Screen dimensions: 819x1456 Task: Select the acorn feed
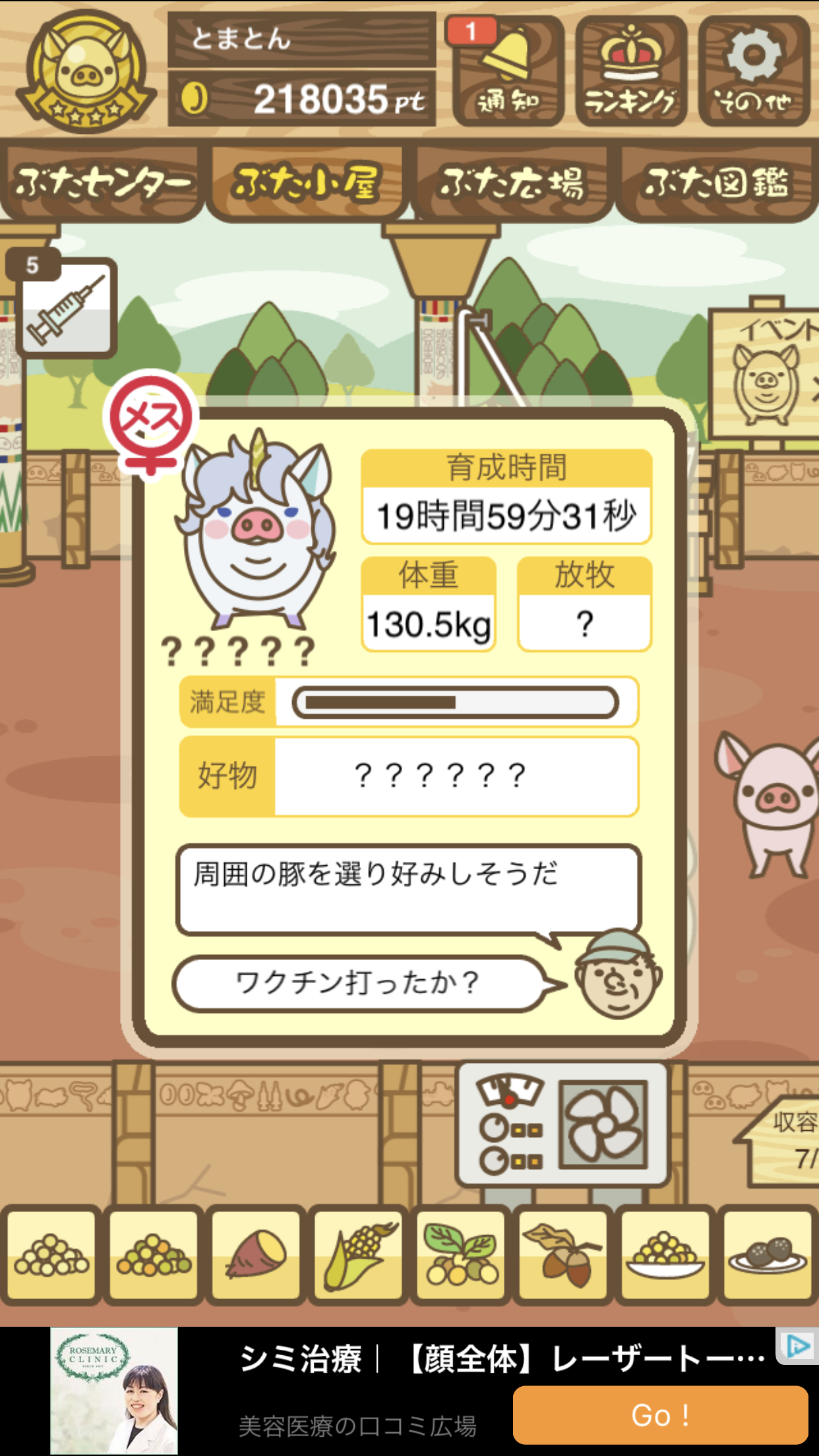pos(563,1254)
